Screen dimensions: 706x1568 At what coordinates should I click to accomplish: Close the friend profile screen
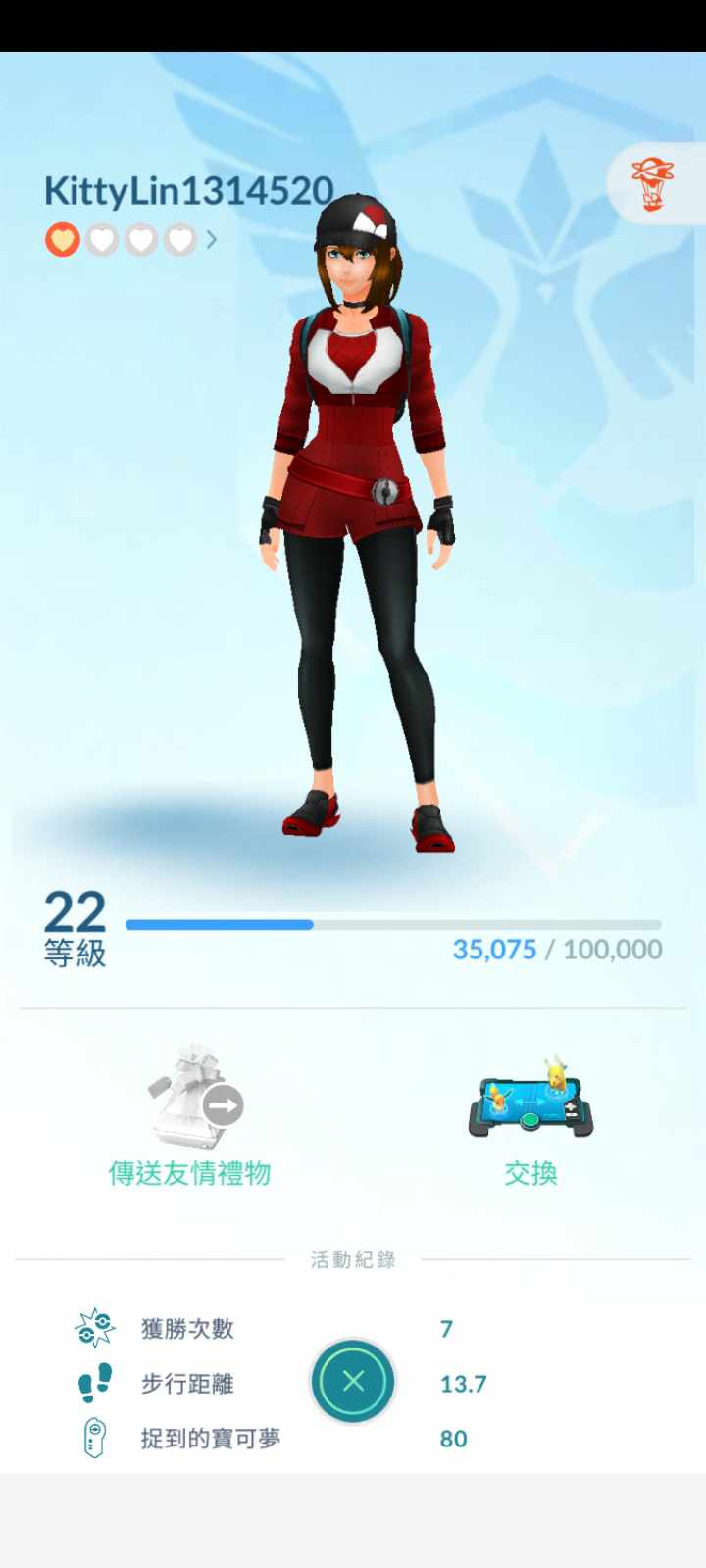[353, 1381]
